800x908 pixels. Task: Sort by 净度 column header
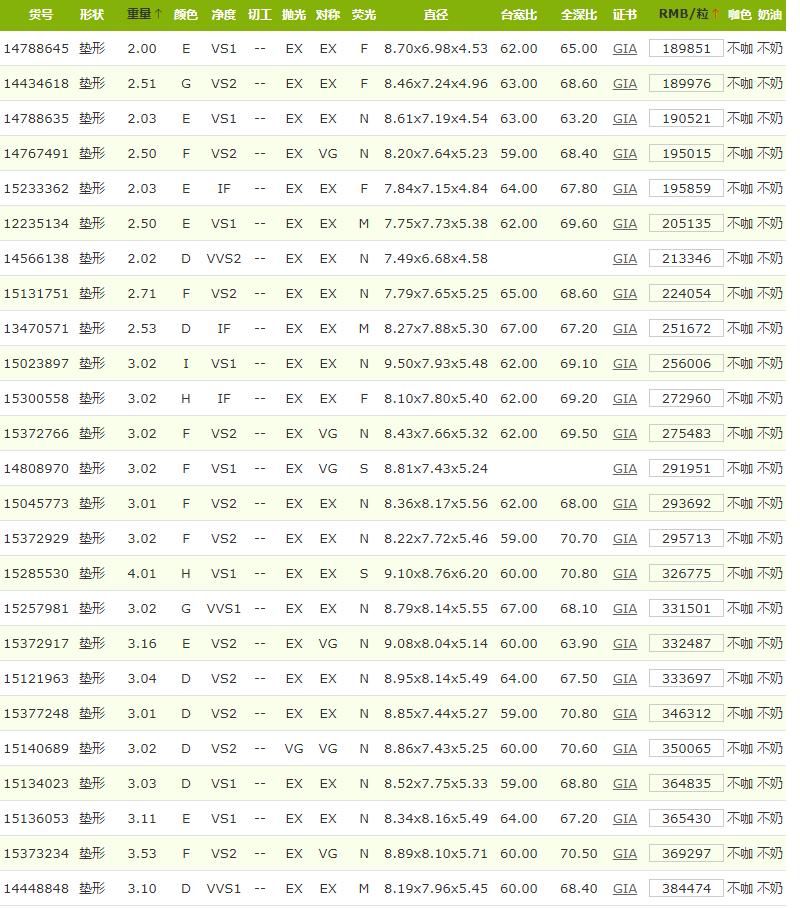[x=223, y=15]
